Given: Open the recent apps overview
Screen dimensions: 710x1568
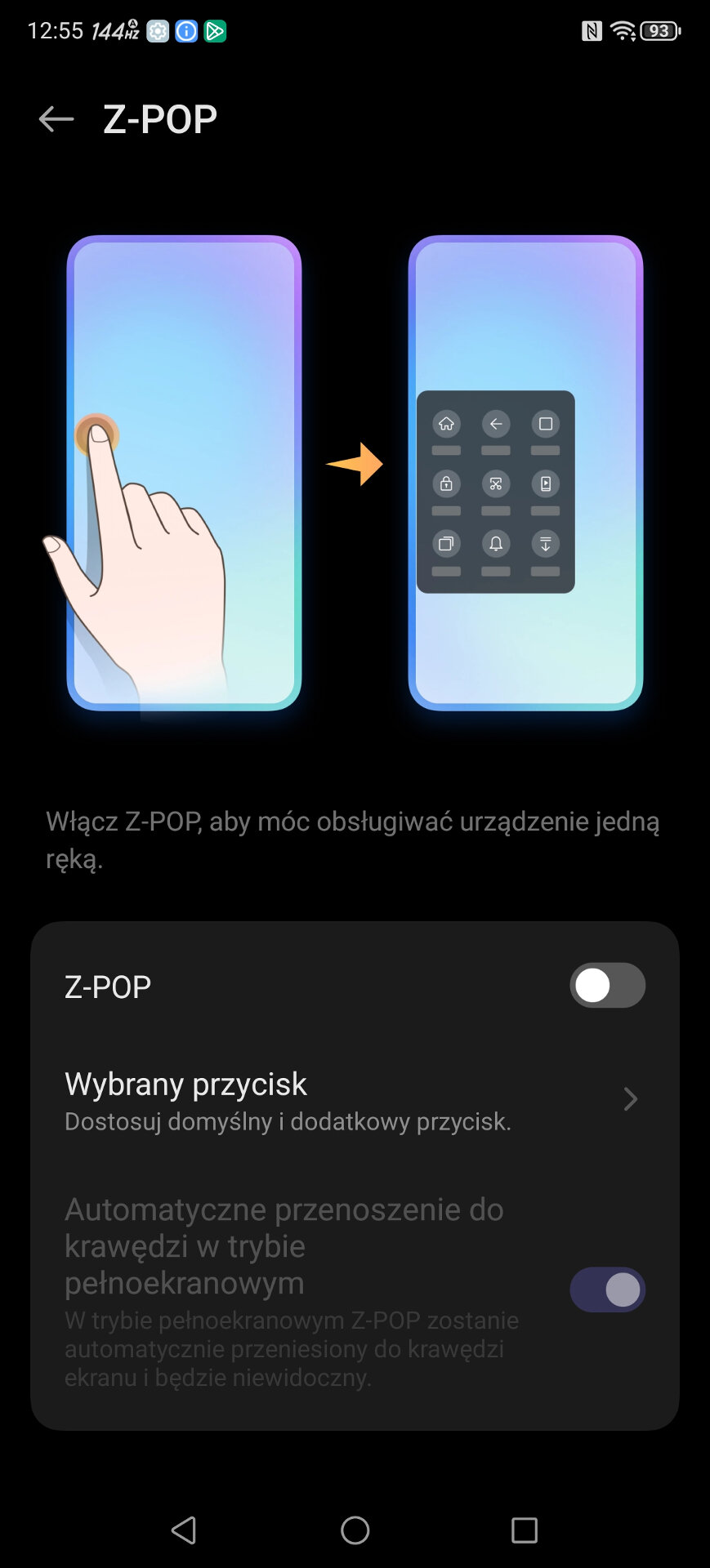Looking at the screenshot, I should point(524,1530).
